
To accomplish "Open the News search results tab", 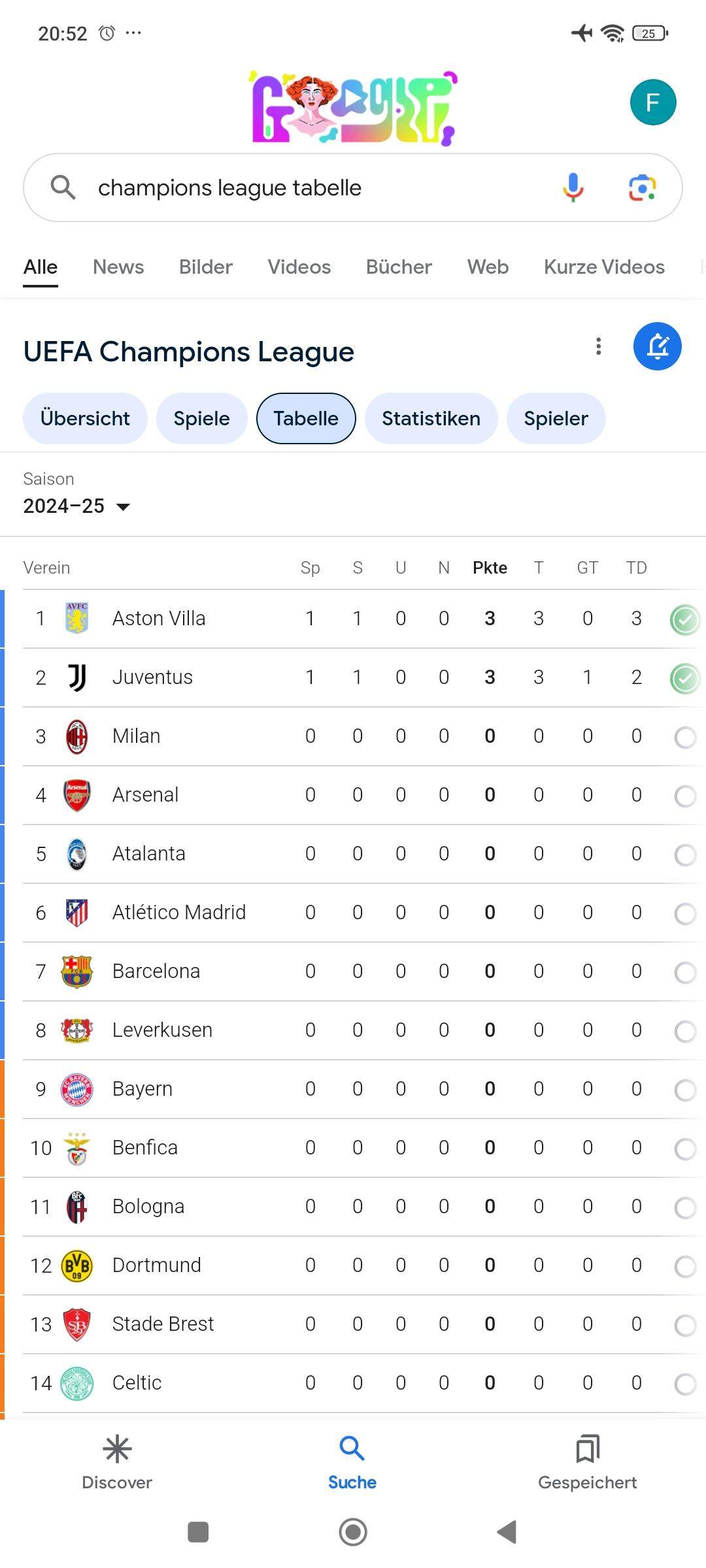I will 118,267.
